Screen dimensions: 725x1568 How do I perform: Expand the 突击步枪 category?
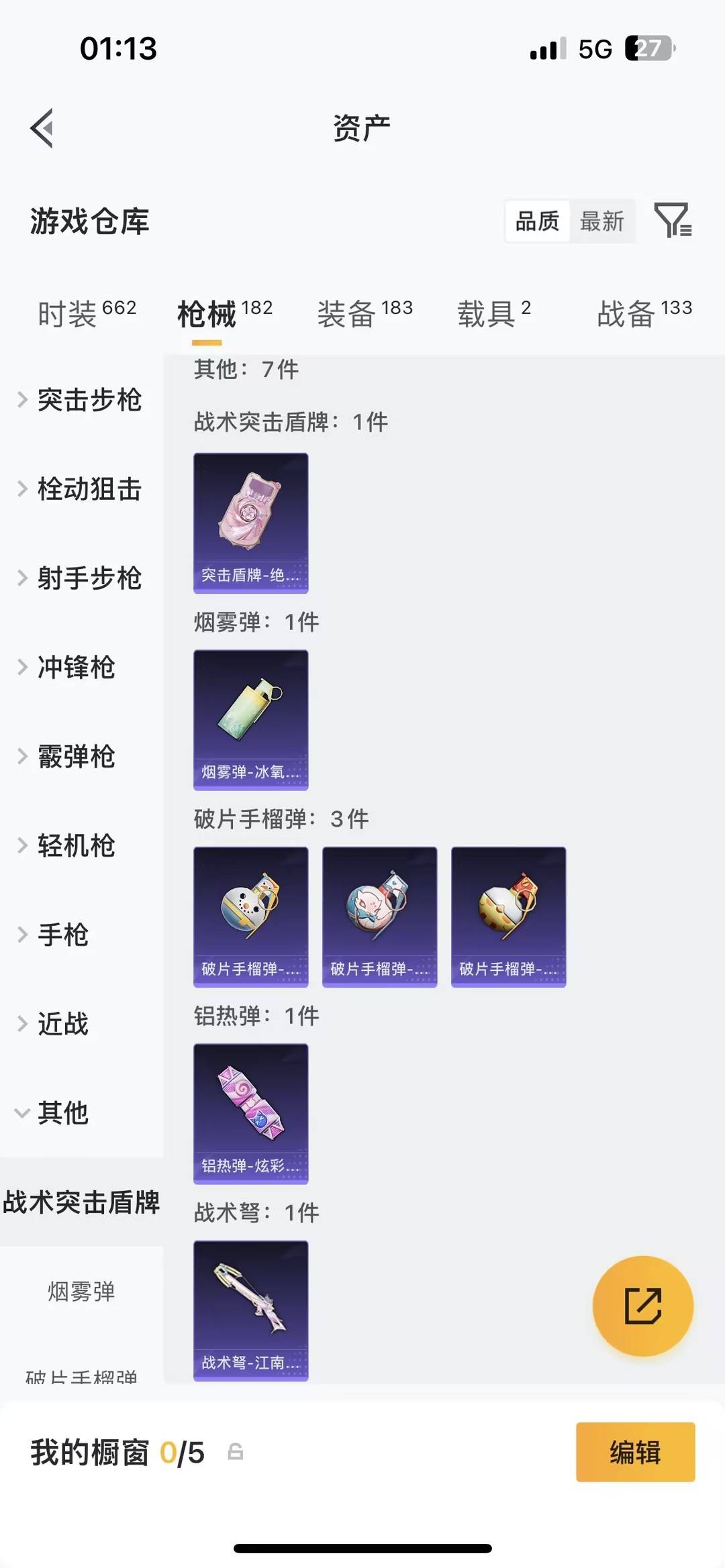point(89,401)
